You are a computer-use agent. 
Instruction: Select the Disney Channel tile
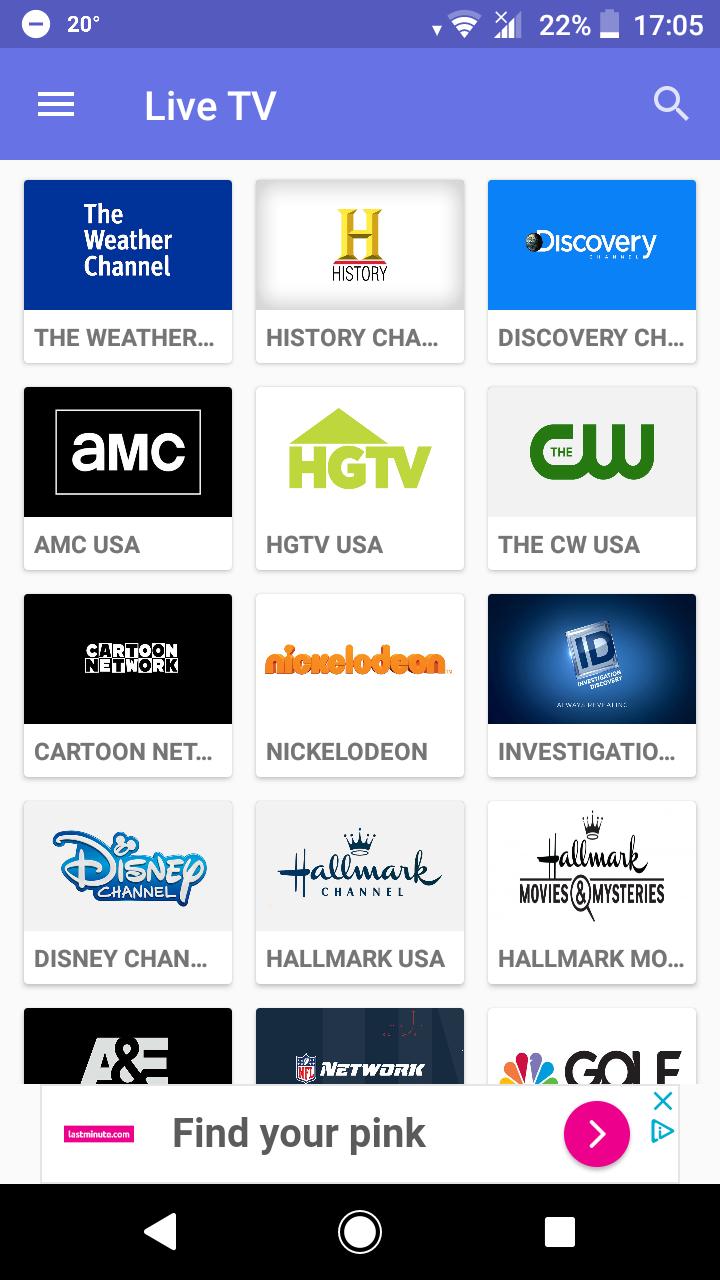(128, 892)
